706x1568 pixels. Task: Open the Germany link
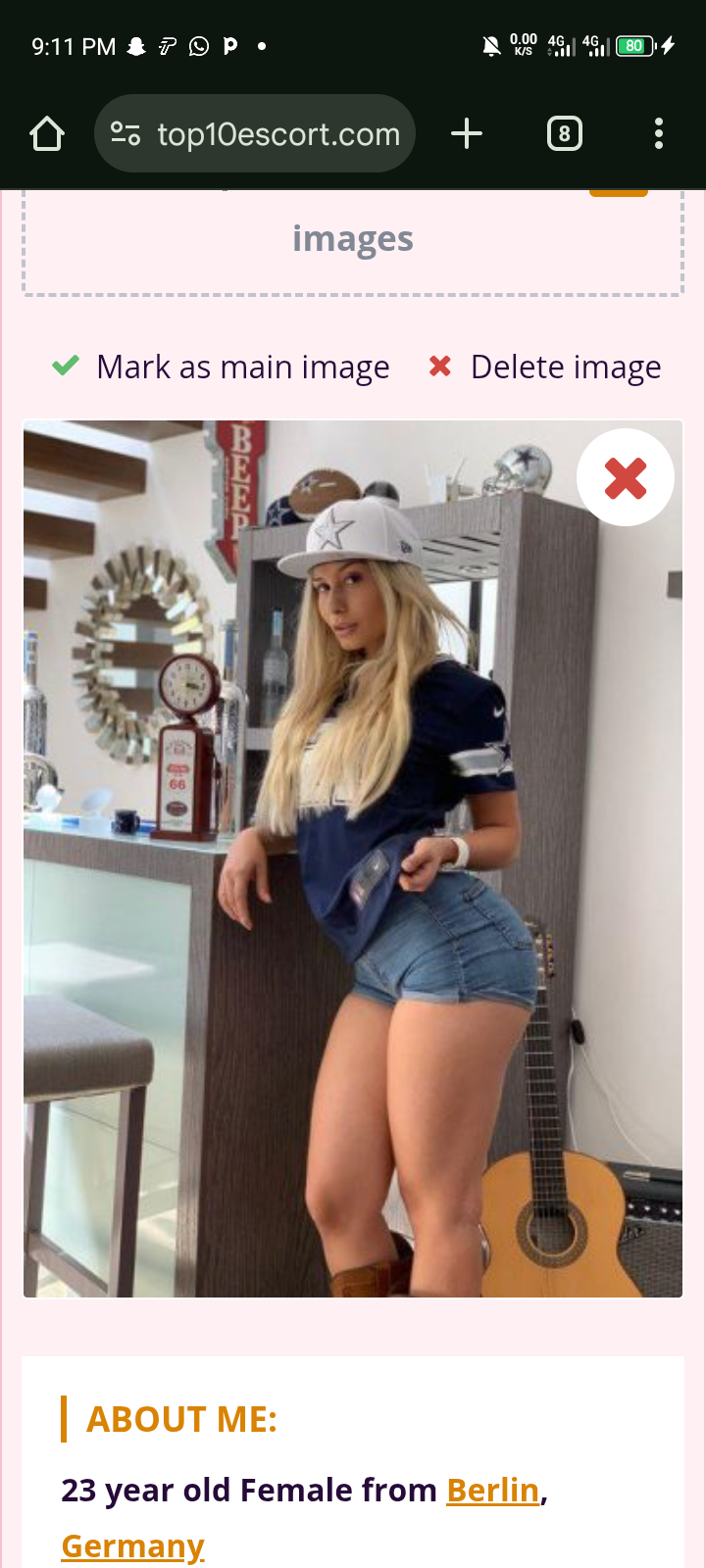(x=132, y=1545)
